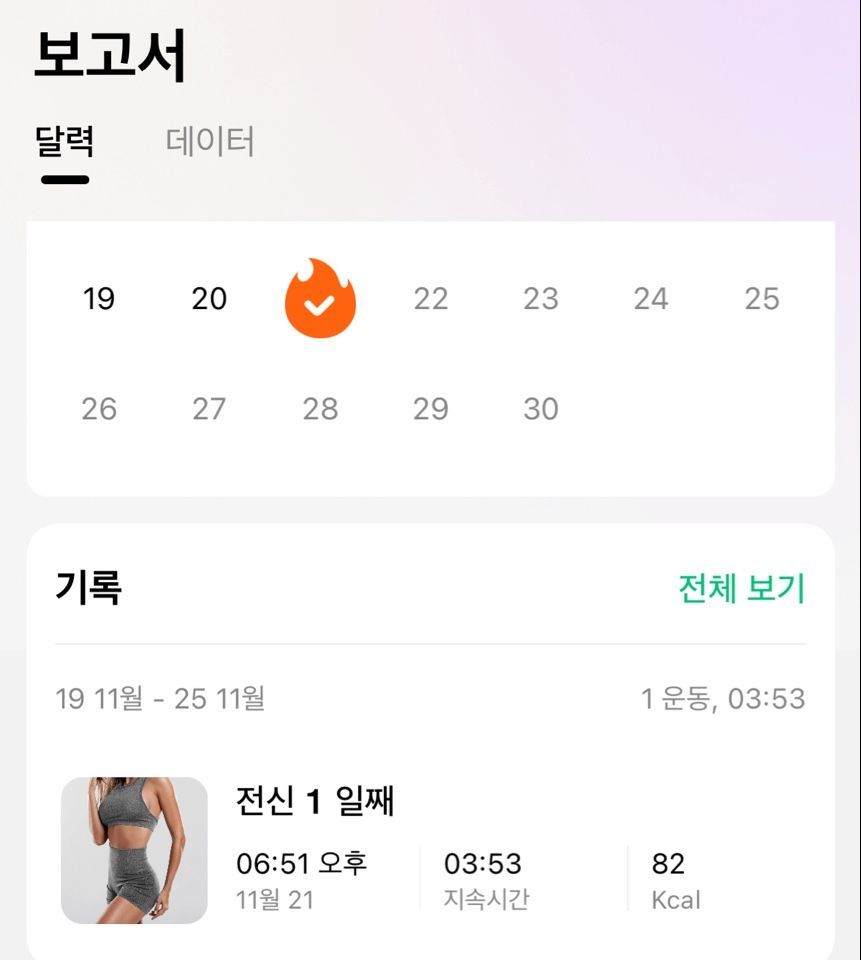Select day 28 on the calendar
861x960 pixels.
pos(320,409)
